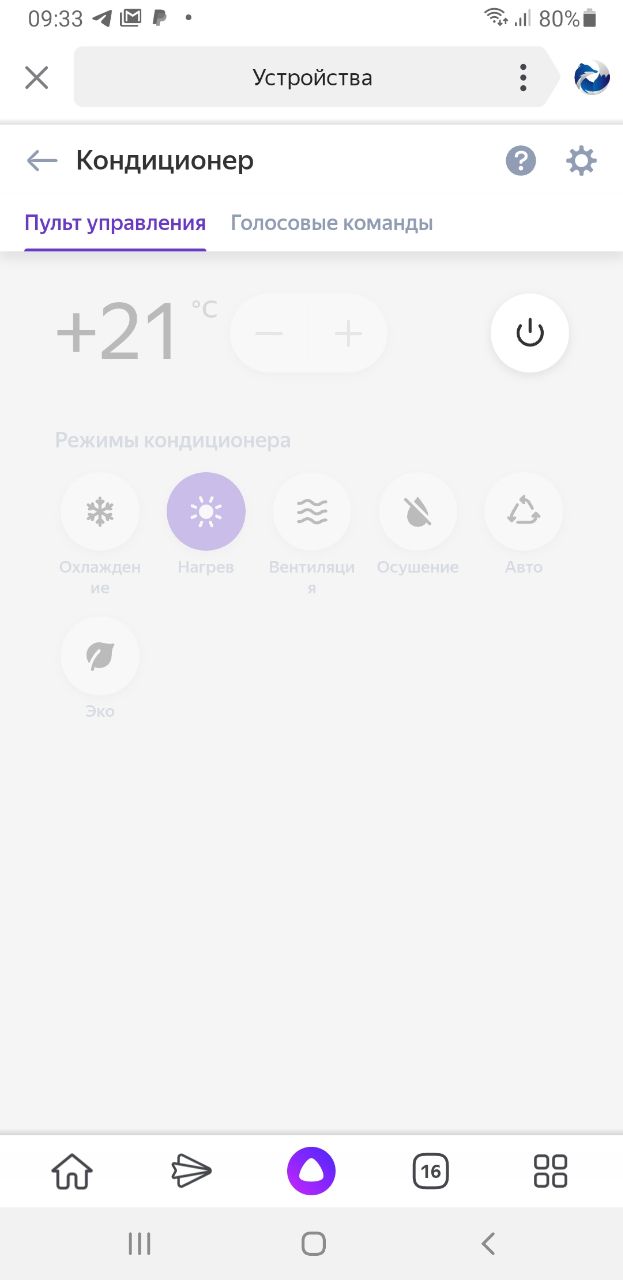Select the Пульт управления tab
Image resolution: width=623 pixels, height=1280 pixels.
click(115, 223)
